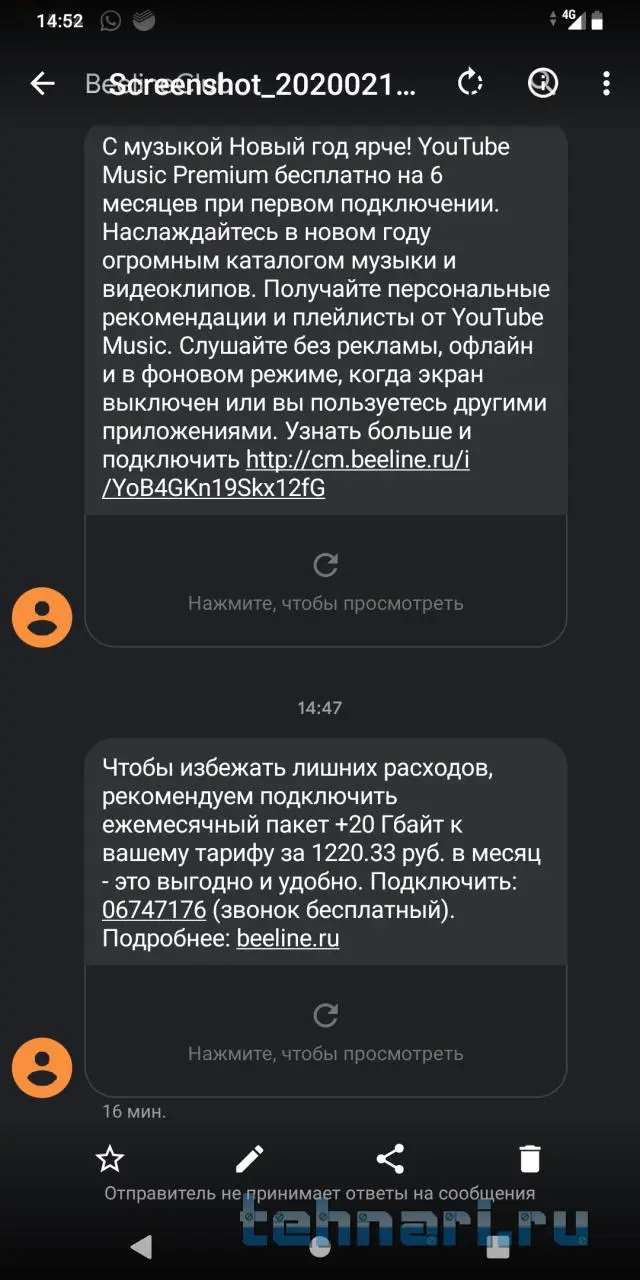Open the three-dot overflow menu
The image size is (640, 1280).
click(606, 83)
